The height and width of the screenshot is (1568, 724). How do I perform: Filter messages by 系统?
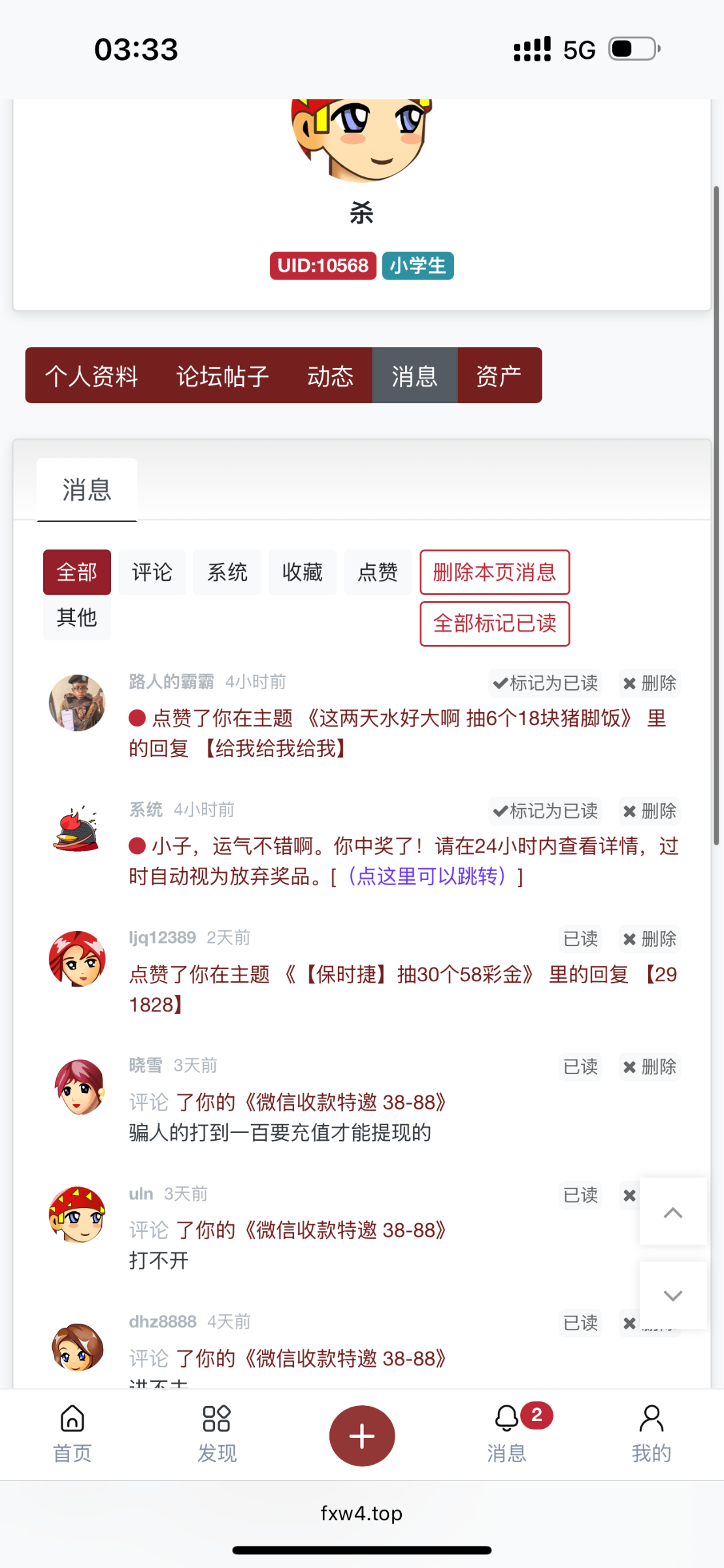(x=227, y=572)
